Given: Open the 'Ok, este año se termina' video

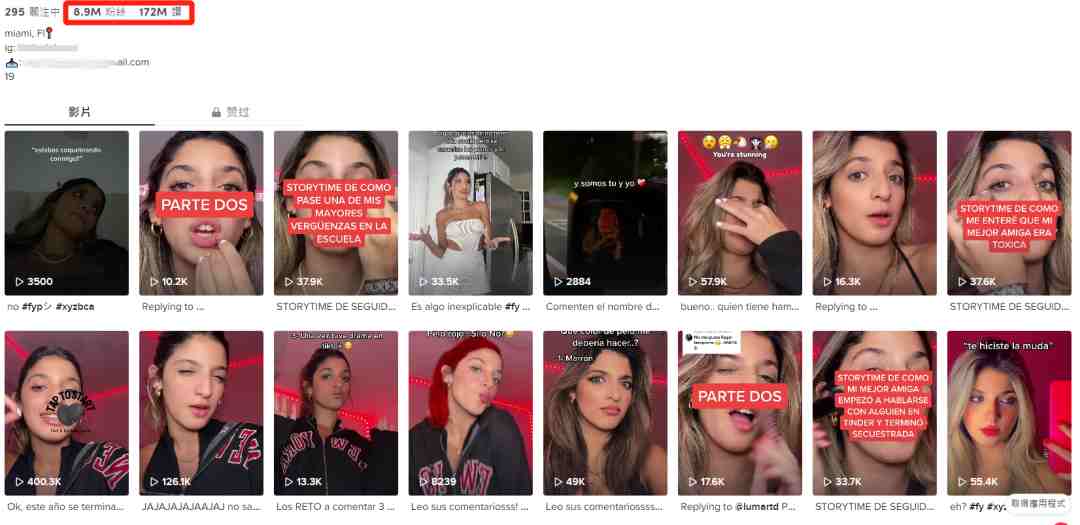Looking at the screenshot, I should pyautogui.click(x=66, y=412).
